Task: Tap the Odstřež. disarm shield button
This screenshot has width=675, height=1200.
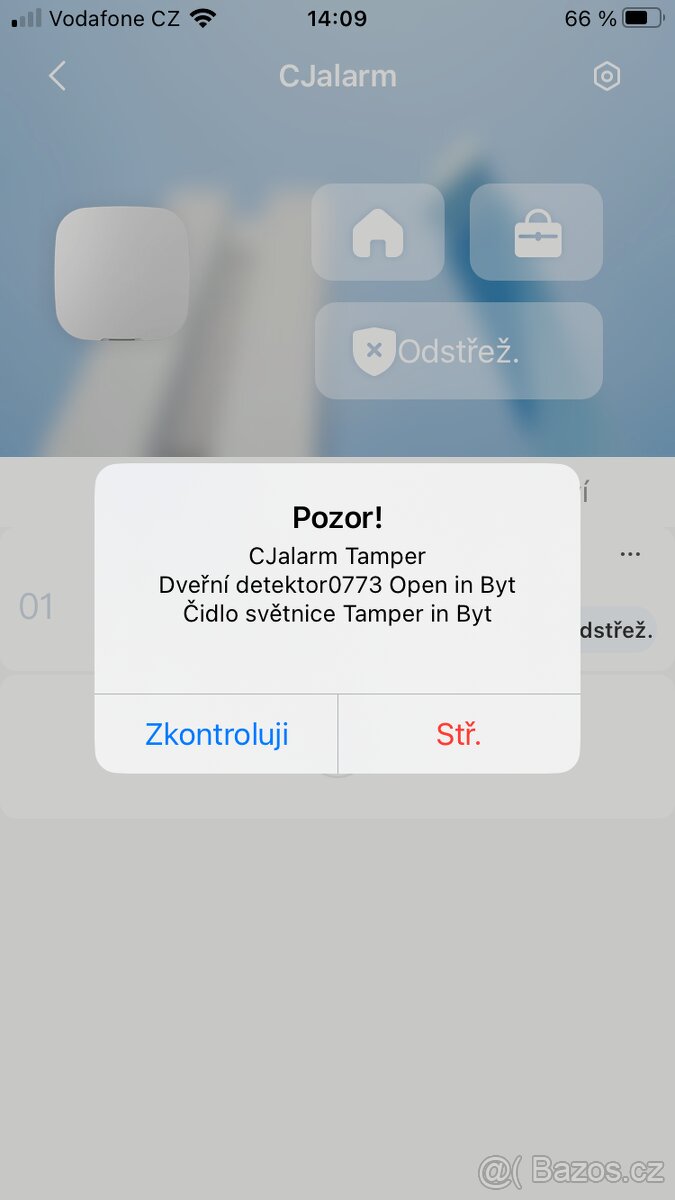Action: (459, 351)
